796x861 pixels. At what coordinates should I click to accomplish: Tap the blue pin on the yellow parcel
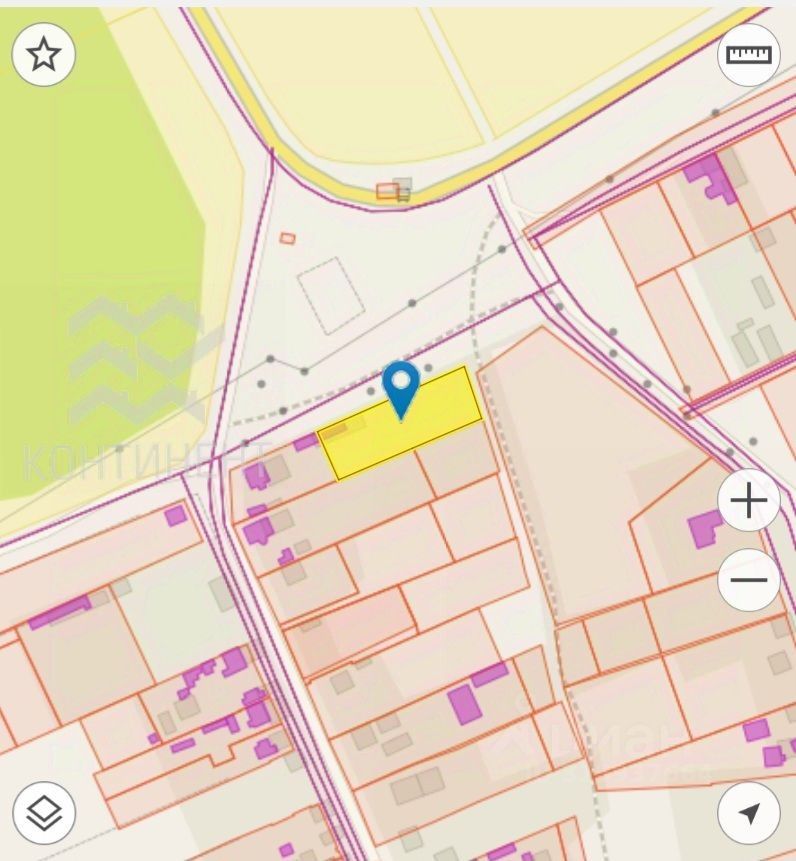click(x=401, y=386)
